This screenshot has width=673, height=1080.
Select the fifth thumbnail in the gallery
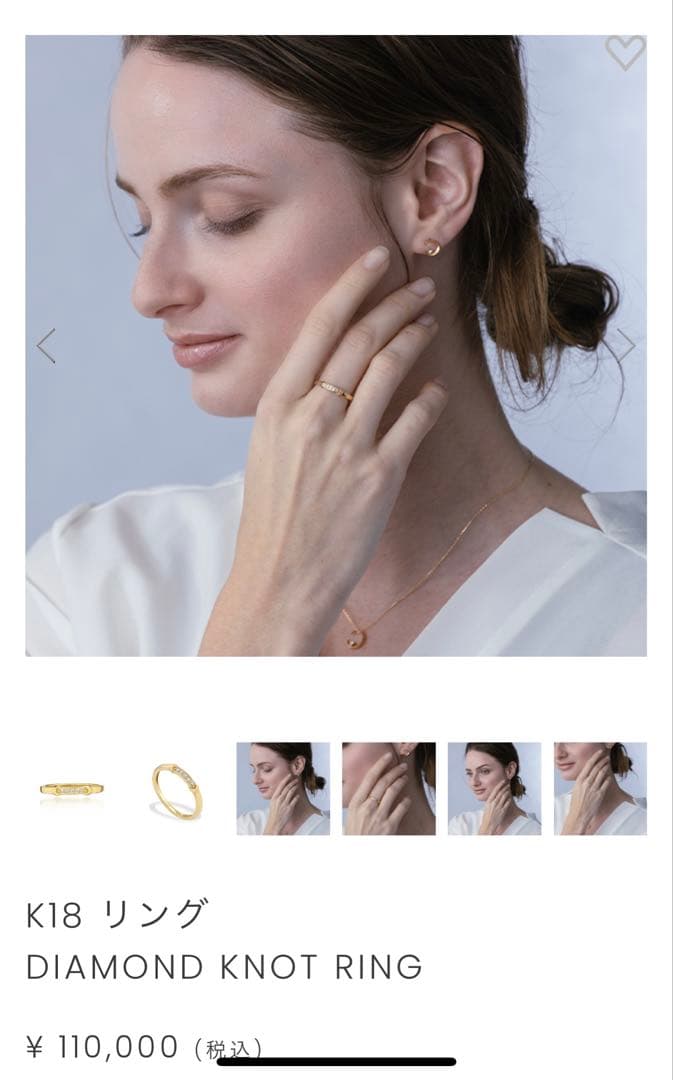pos(494,789)
